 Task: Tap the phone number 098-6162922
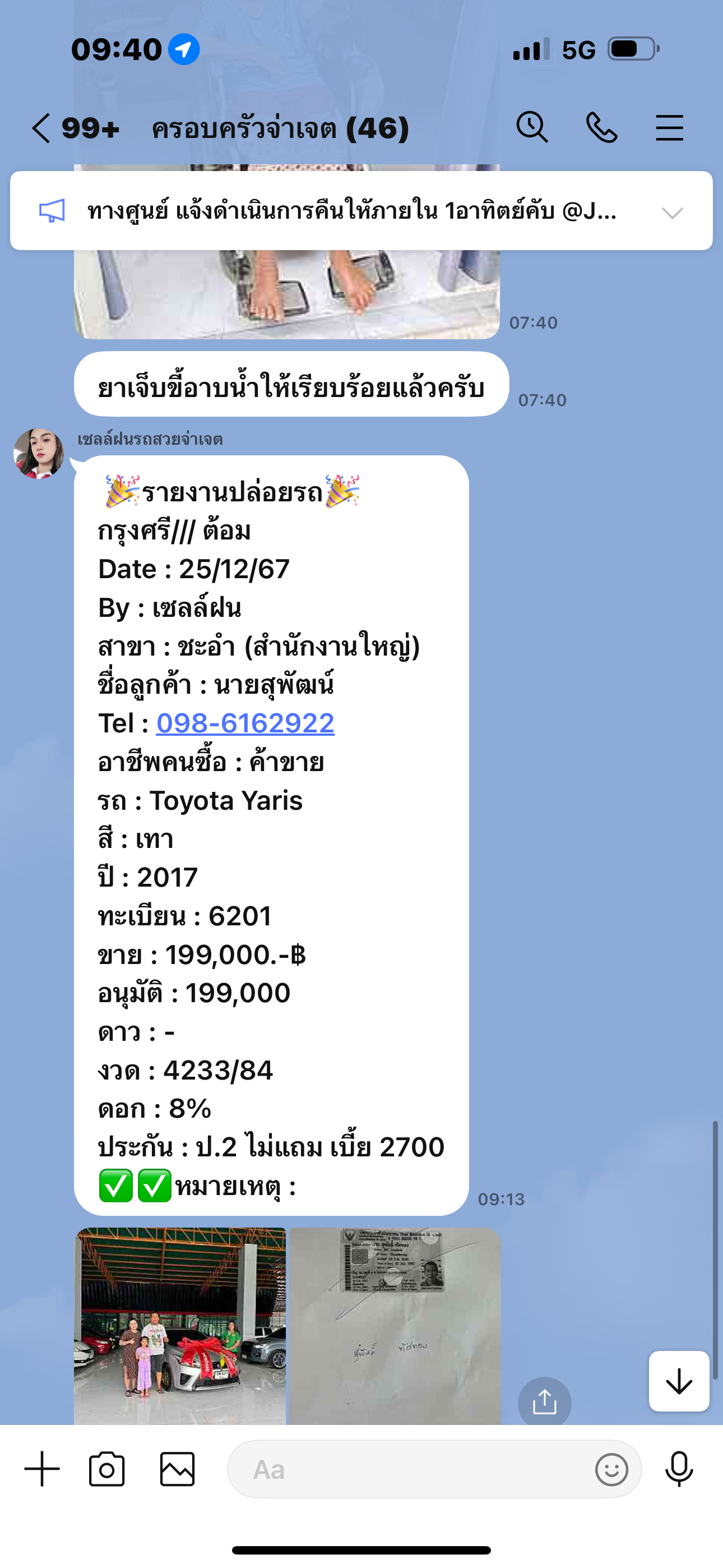click(x=245, y=724)
